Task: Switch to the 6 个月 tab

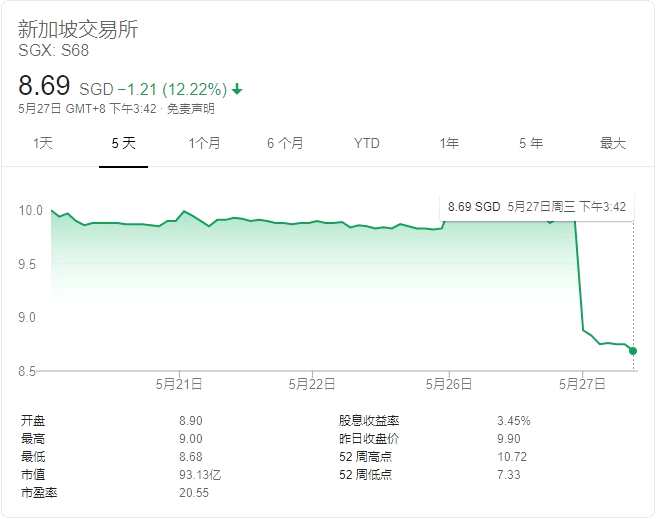Action: click(285, 143)
